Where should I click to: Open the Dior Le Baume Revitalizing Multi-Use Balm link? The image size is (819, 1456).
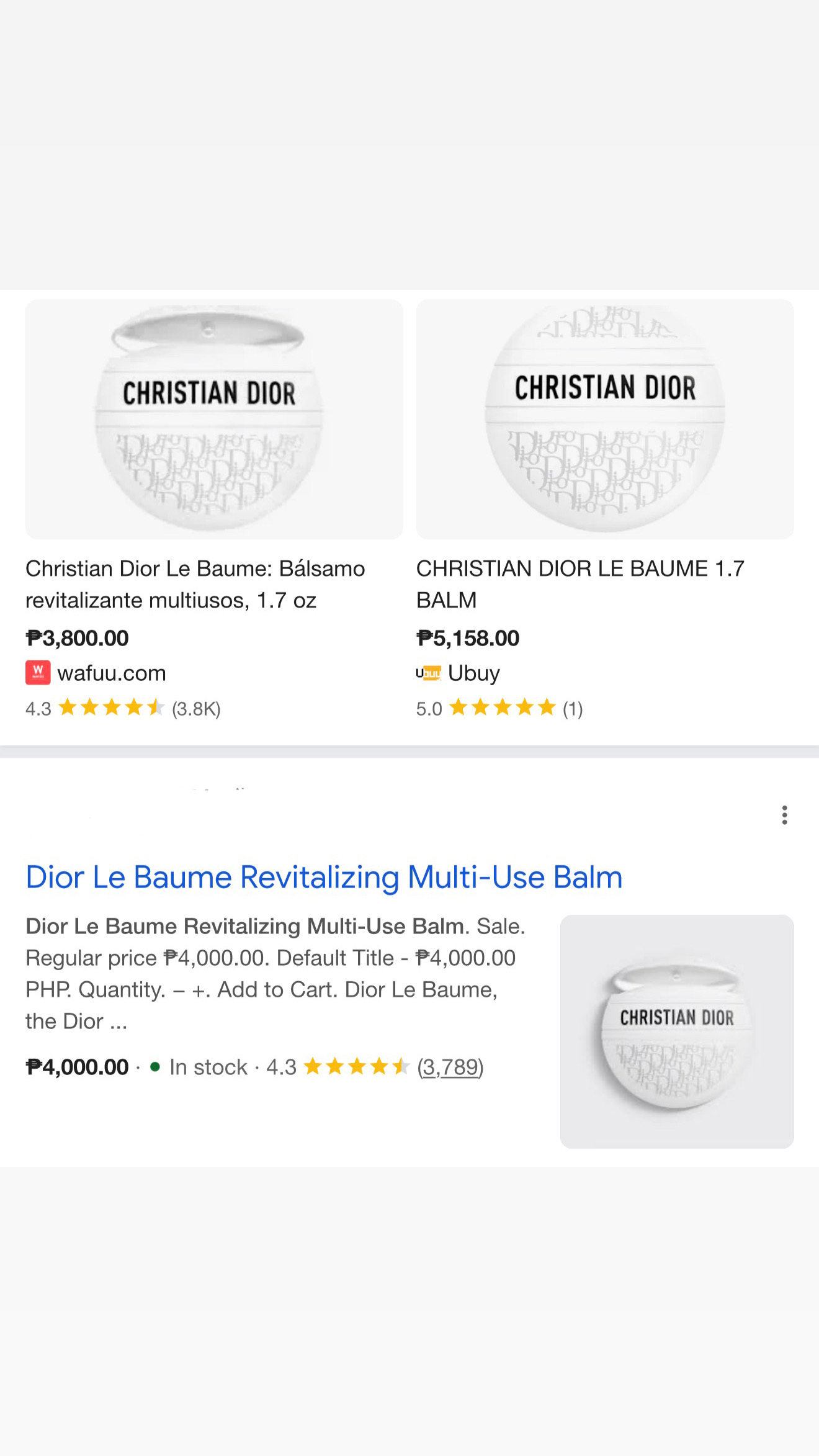point(323,878)
